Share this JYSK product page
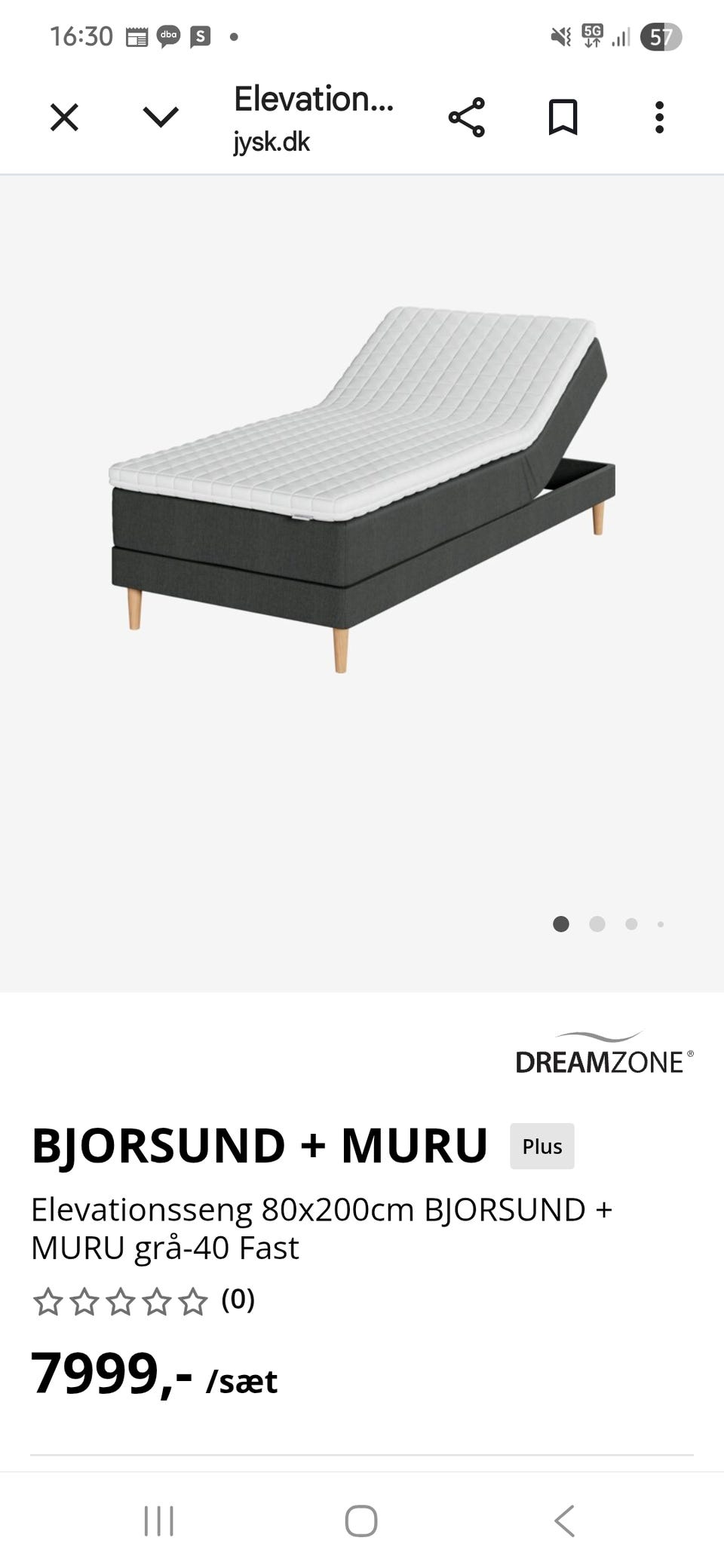This screenshot has width=724, height=1568. (x=467, y=117)
